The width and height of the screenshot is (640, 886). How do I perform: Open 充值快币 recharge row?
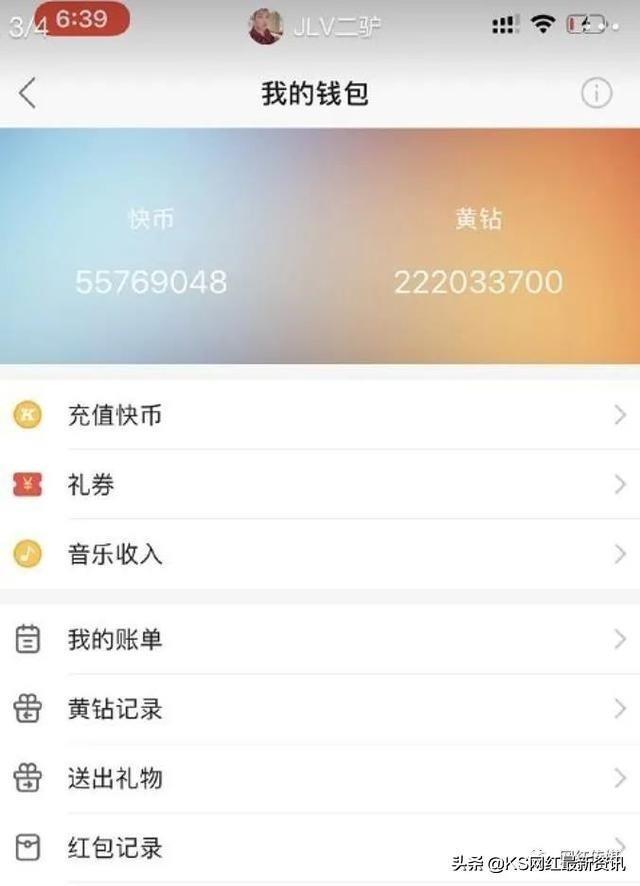[320, 415]
